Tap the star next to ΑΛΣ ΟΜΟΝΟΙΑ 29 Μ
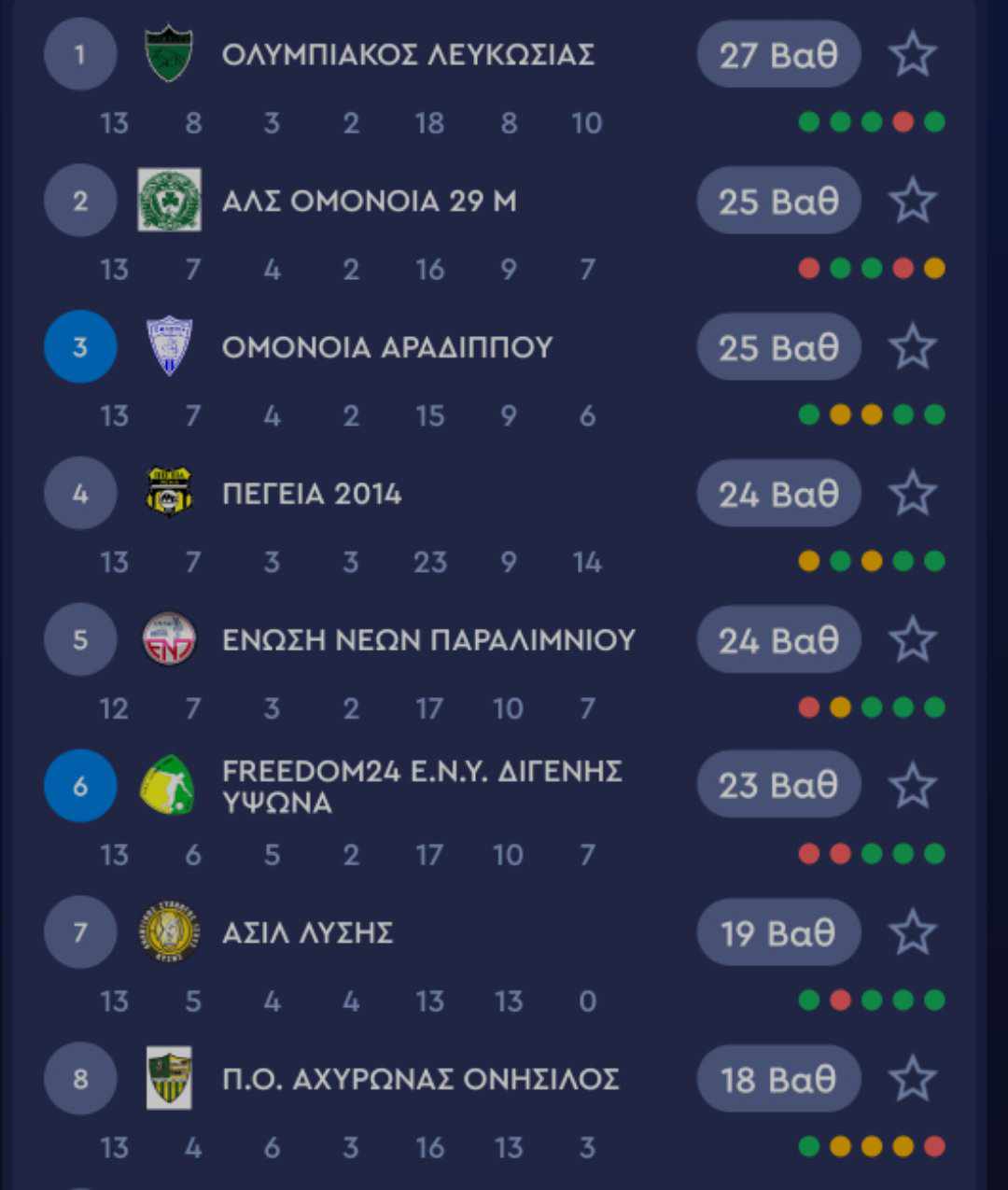This screenshot has height=1190, width=1008. click(x=912, y=201)
